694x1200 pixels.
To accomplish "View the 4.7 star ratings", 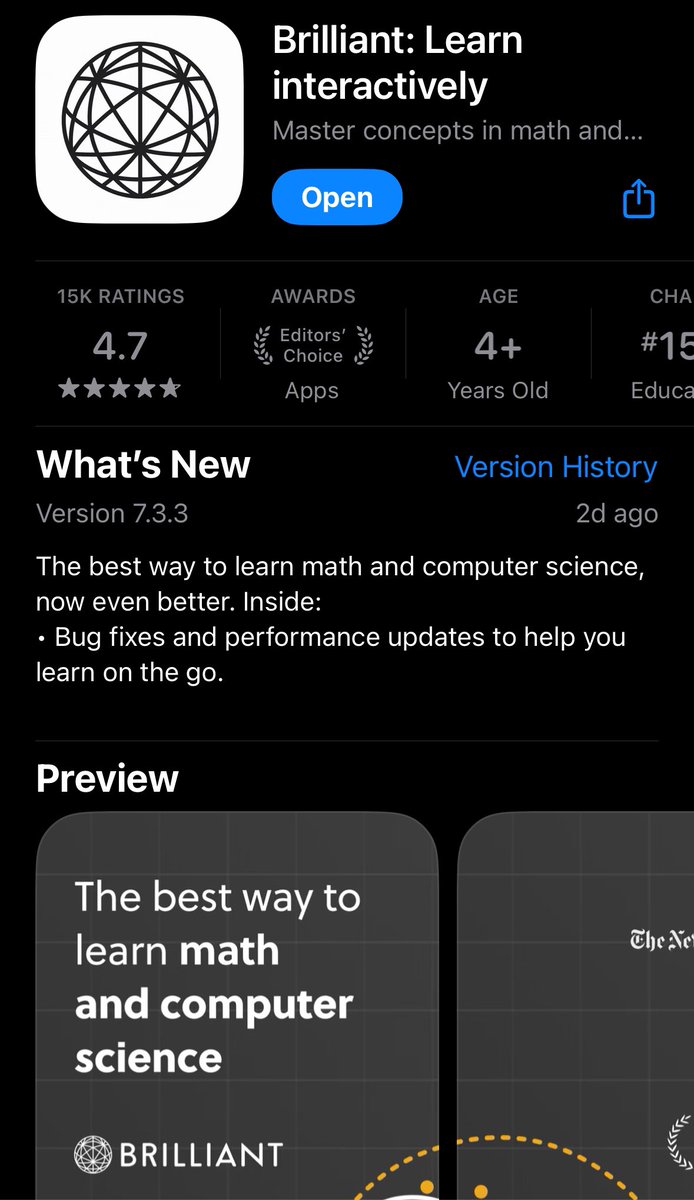I will click(120, 347).
